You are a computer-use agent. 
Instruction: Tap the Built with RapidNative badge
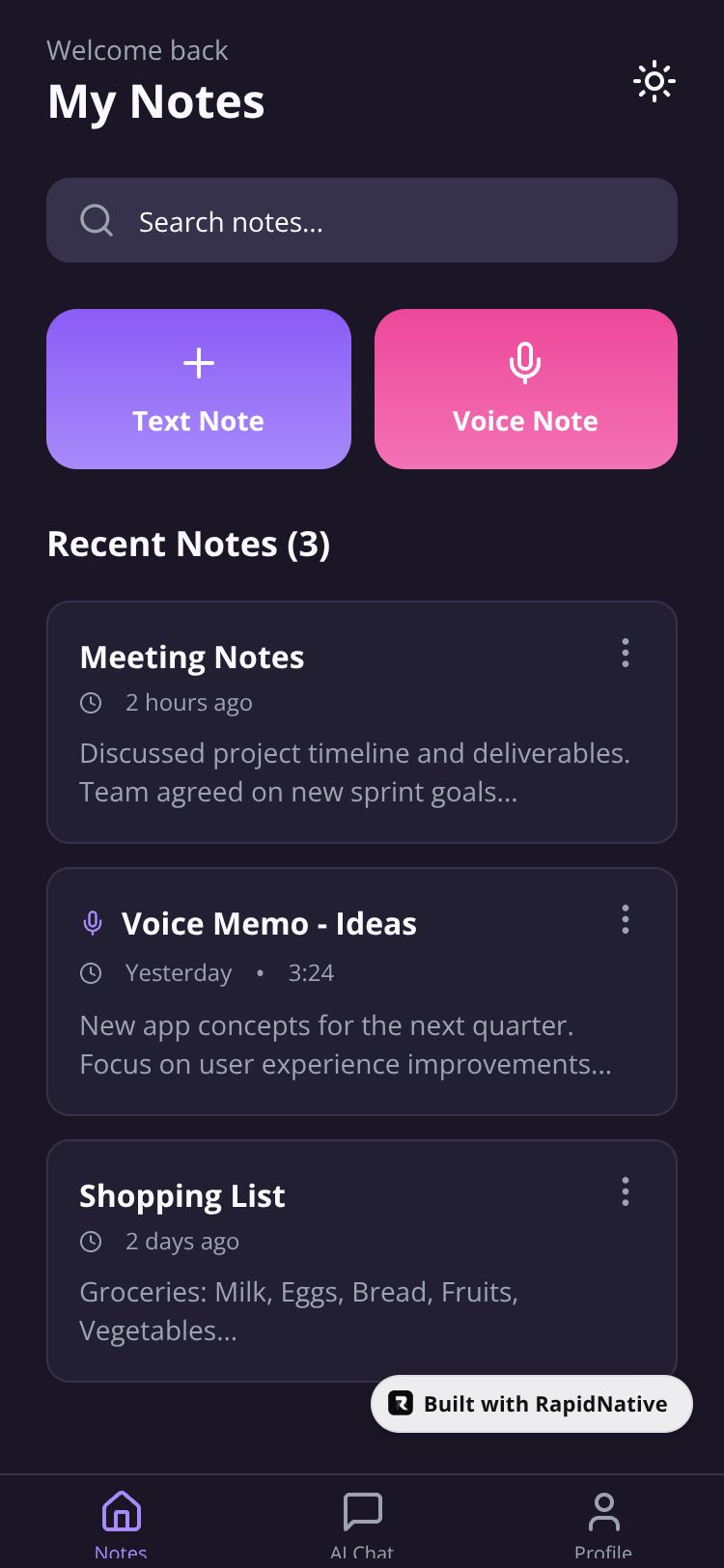[532, 1404]
